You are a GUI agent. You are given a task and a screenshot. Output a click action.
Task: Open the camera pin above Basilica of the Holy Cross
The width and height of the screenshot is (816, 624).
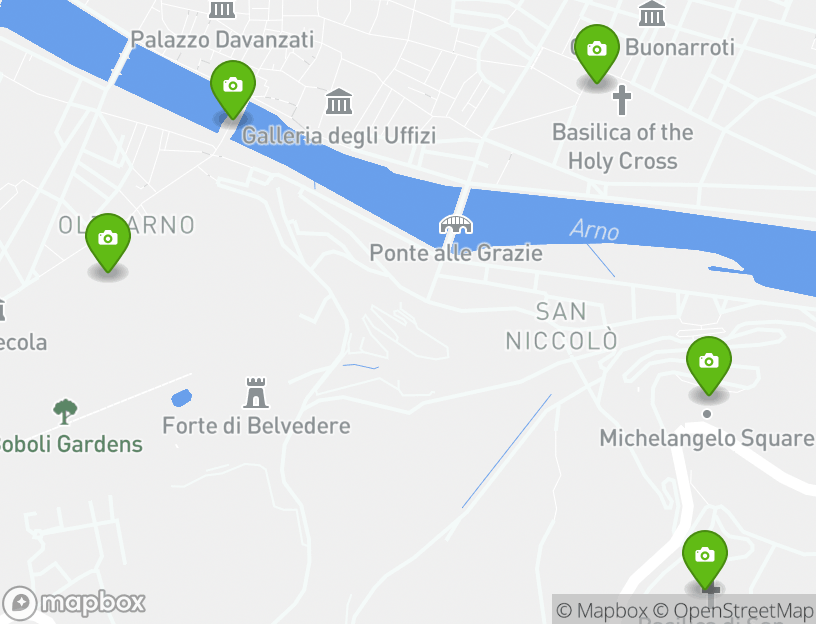pyautogui.click(x=597, y=50)
